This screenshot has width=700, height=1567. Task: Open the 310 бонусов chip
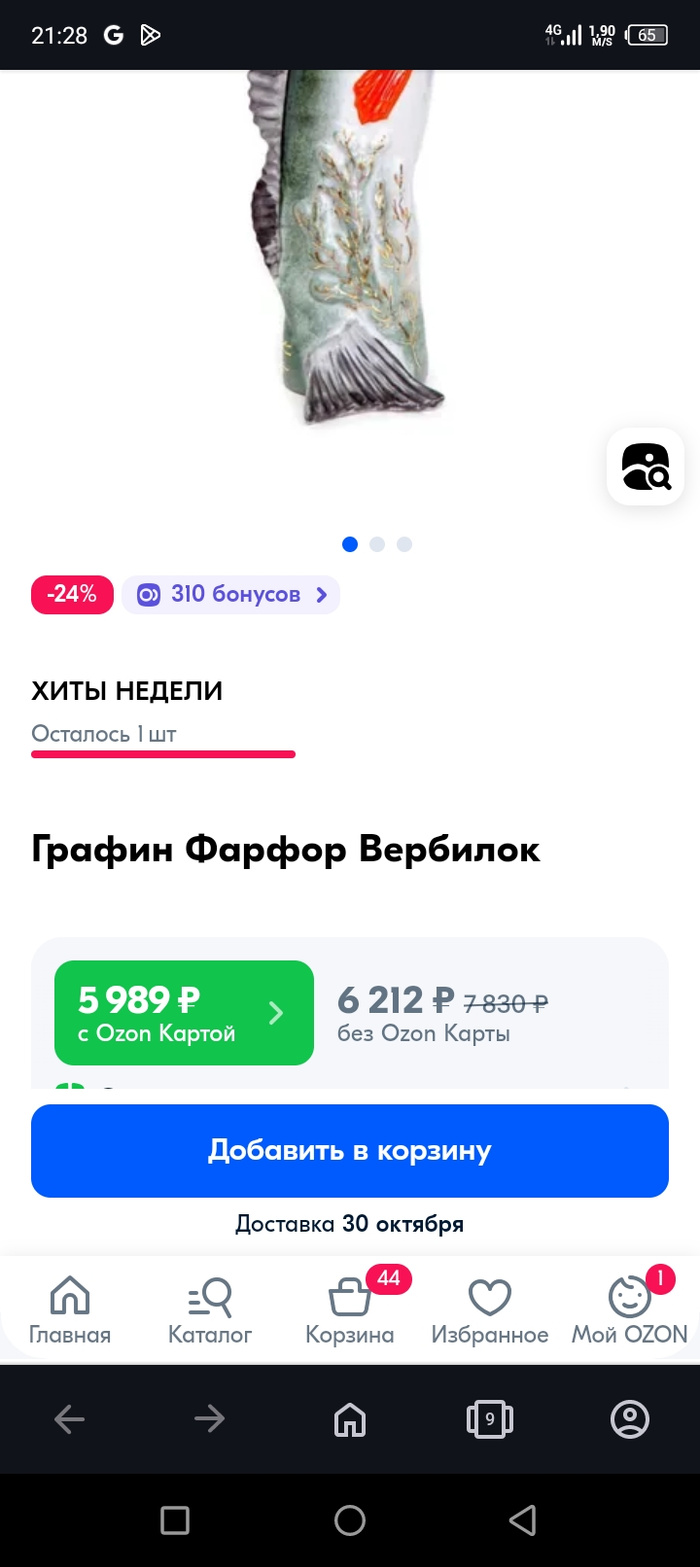(x=231, y=594)
